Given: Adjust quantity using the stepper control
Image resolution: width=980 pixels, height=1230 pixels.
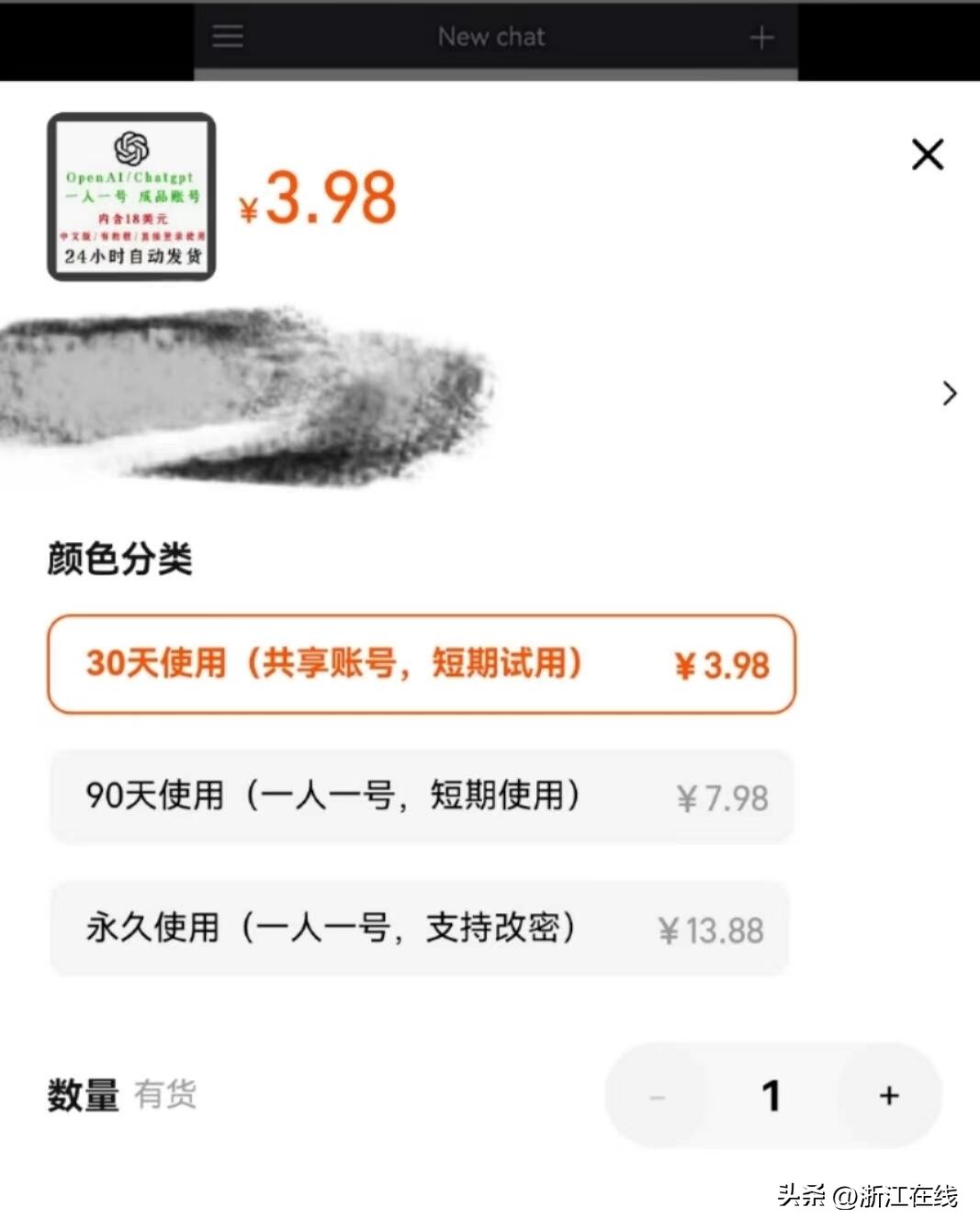Looking at the screenshot, I should pyautogui.click(x=772, y=1095).
